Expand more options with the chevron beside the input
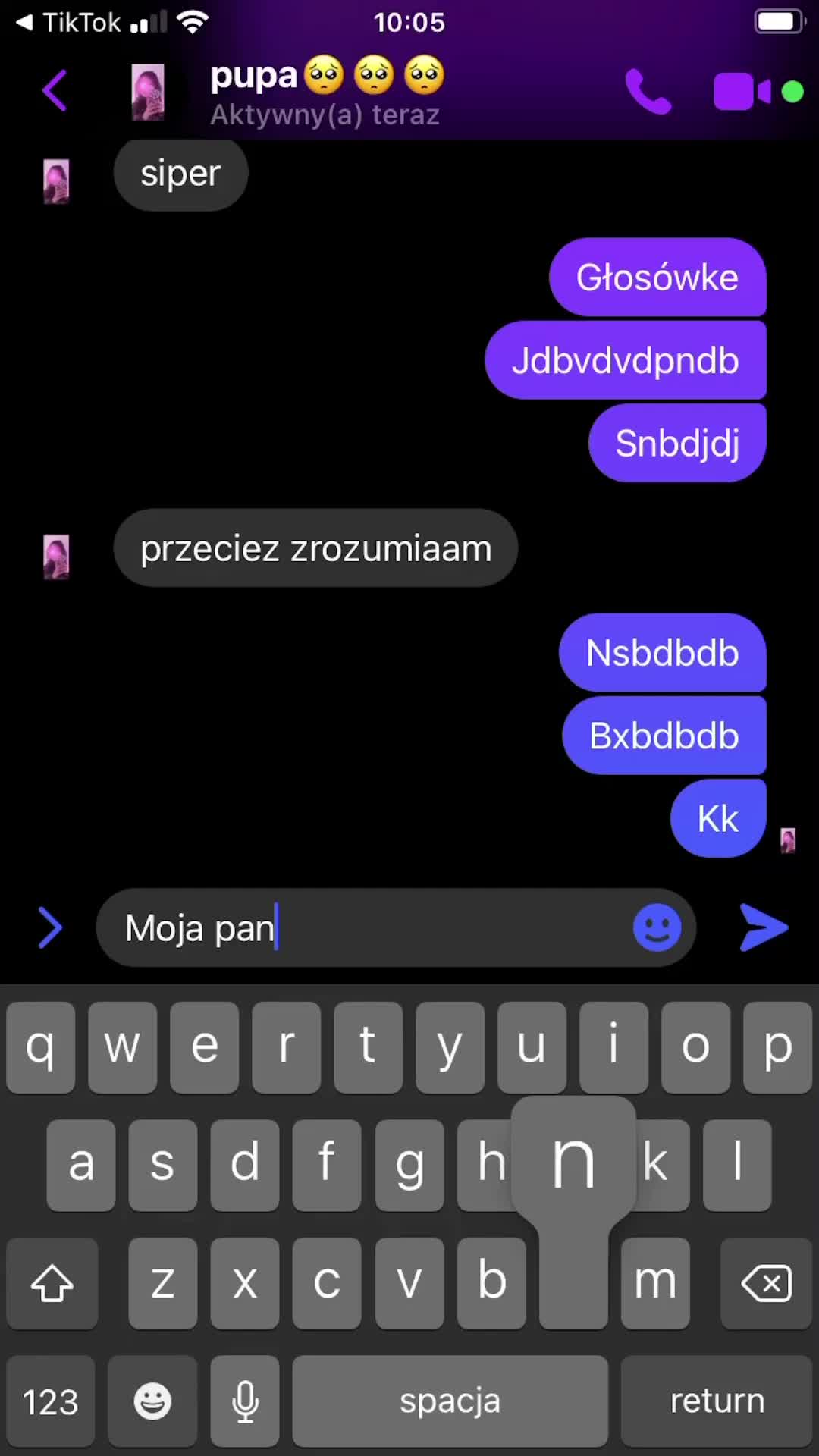 pyautogui.click(x=50, y=927)
